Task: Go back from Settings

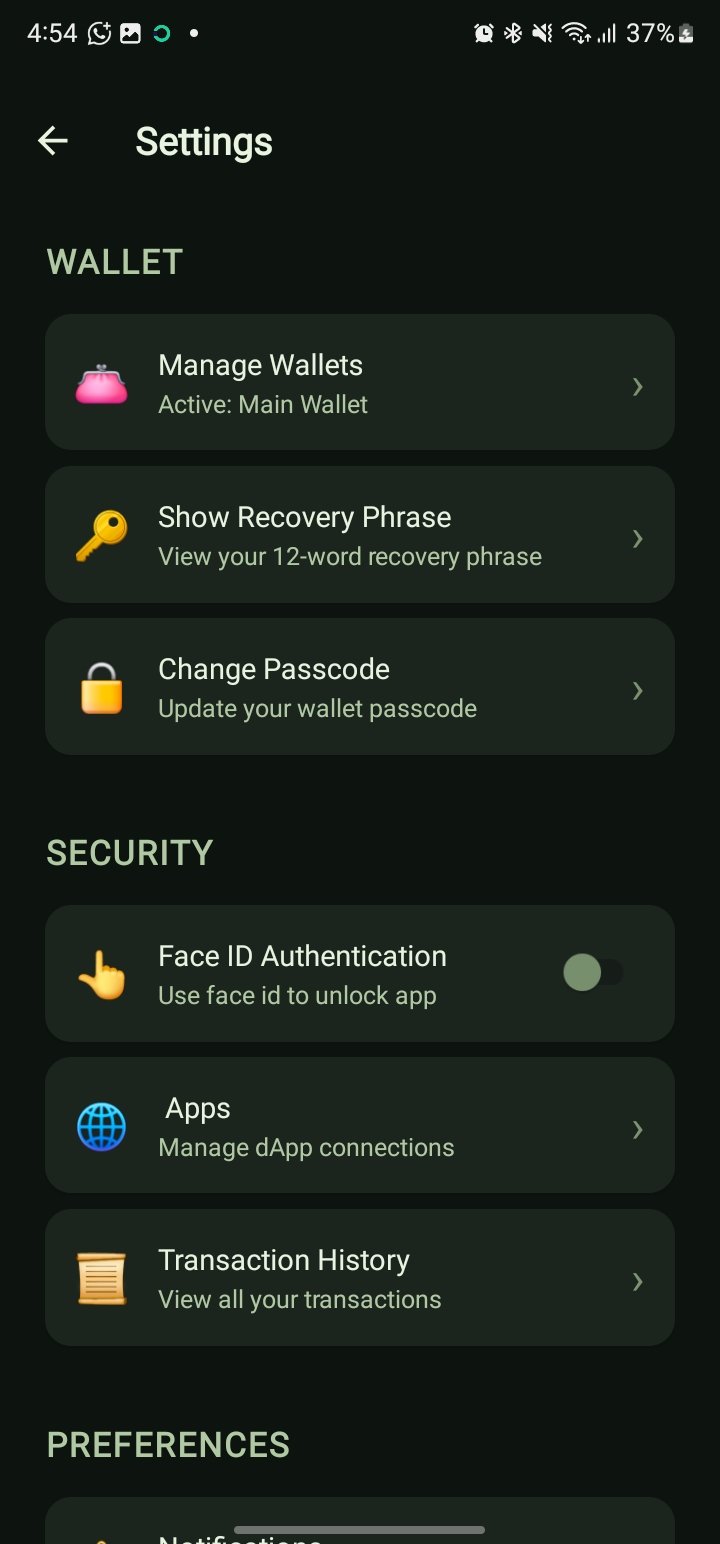Action: point(53,141)
